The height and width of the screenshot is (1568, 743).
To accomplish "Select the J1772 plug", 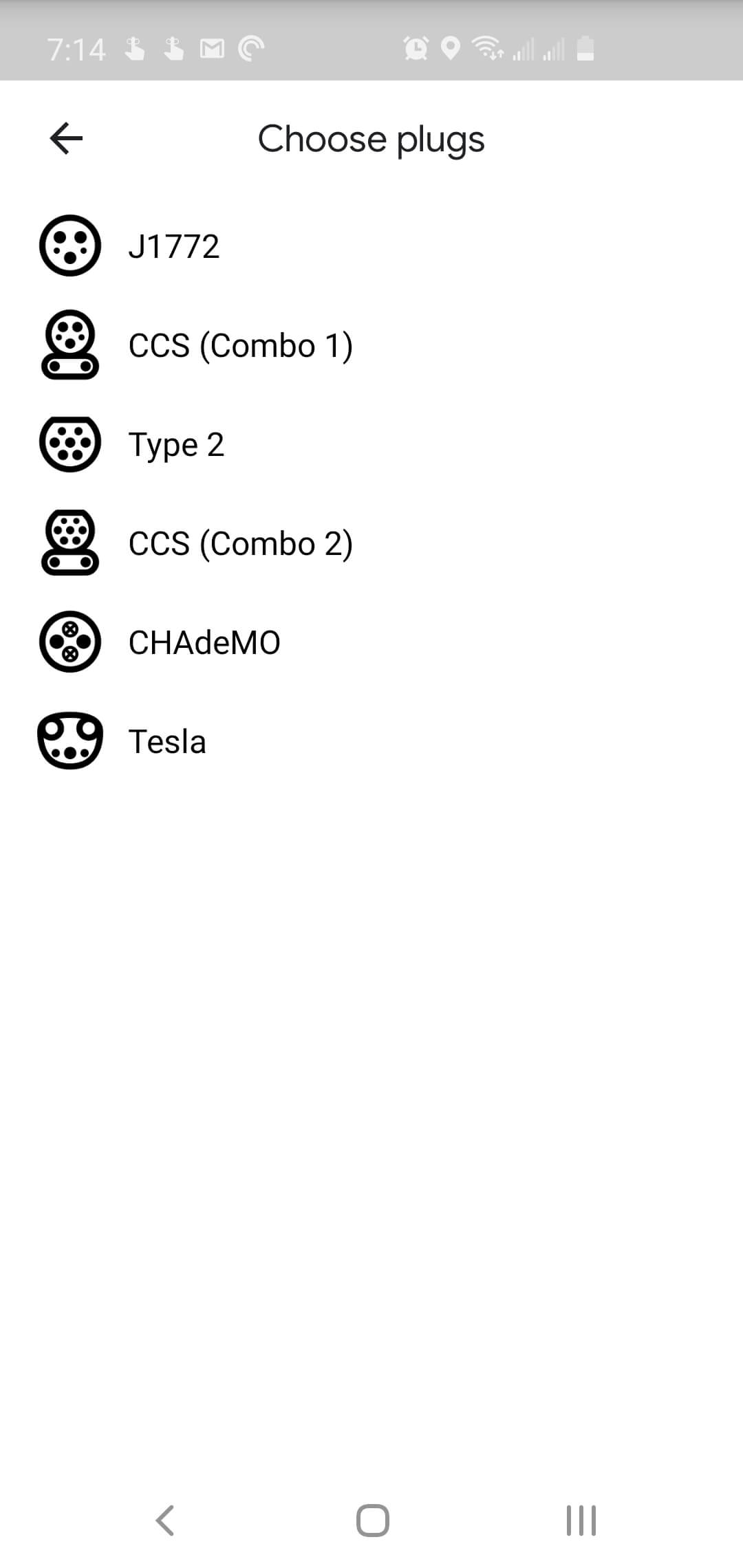I will pos(174,246).
